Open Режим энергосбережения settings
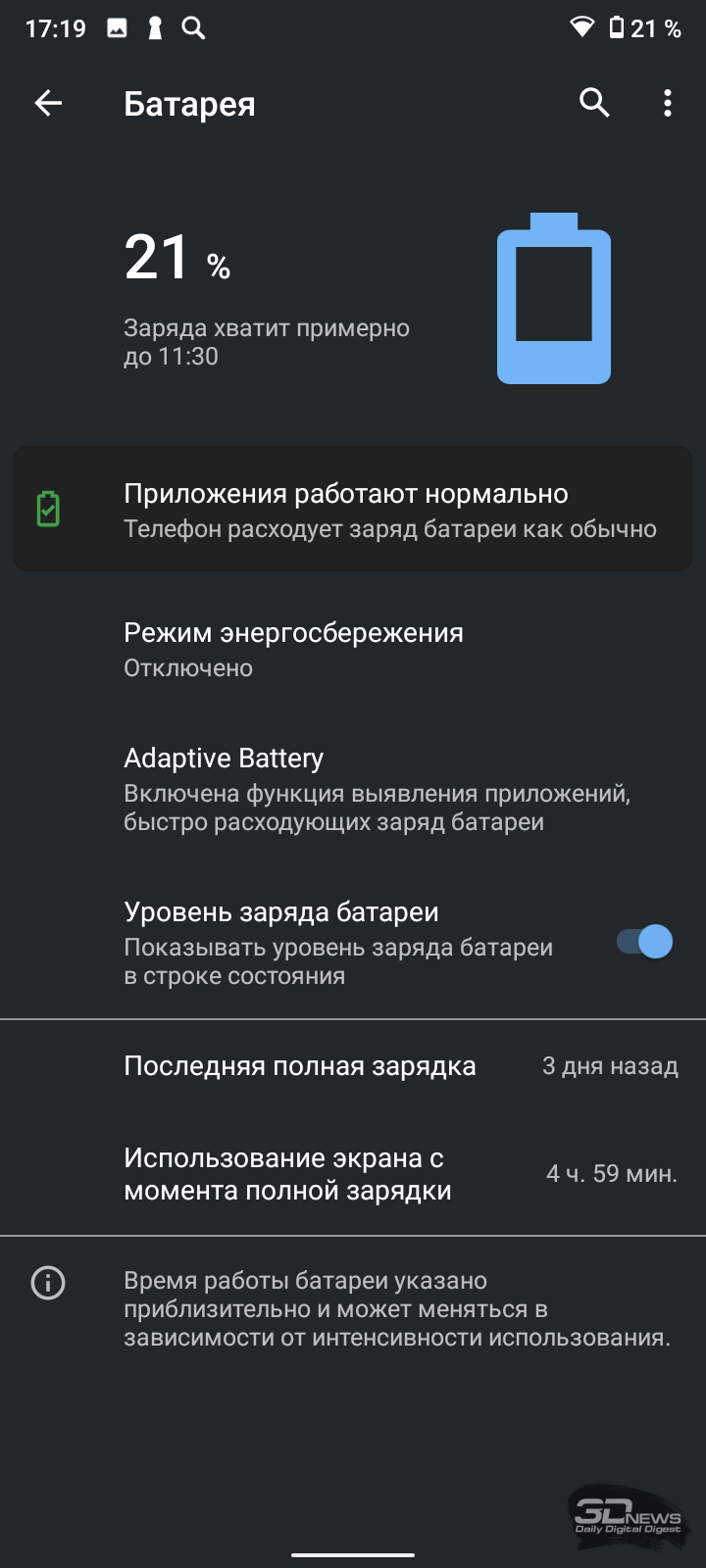This screenshot has width=706, height=1568. click(353, 650)
